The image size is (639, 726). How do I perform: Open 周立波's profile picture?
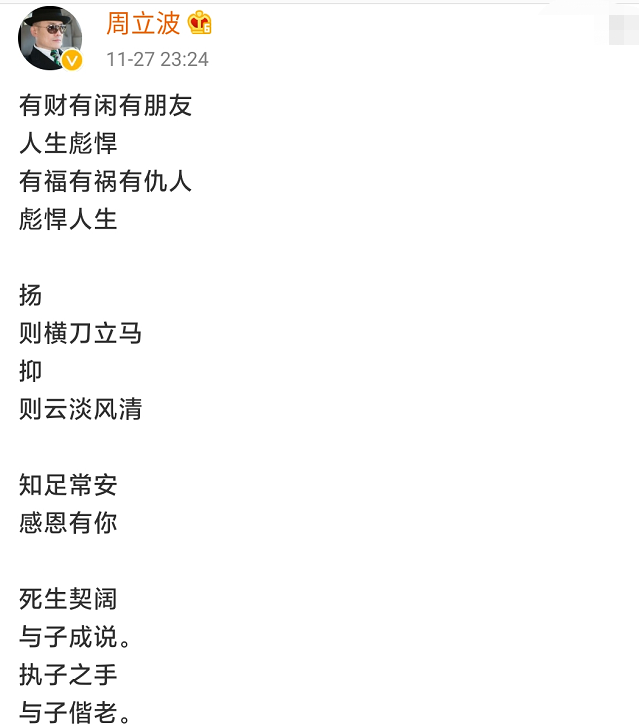point(49,38)
